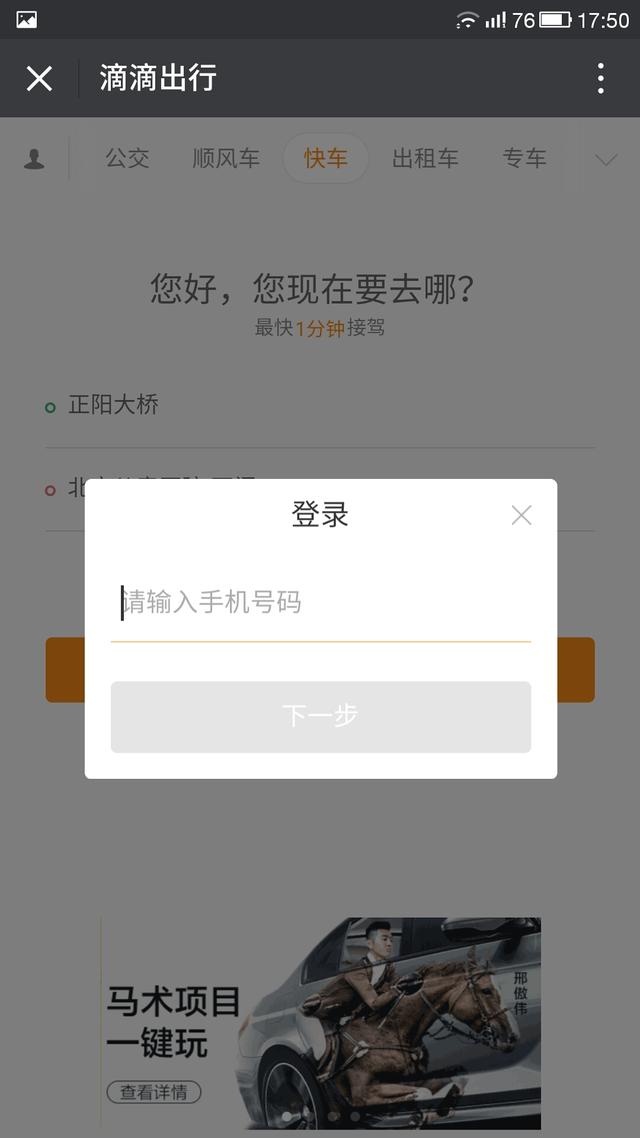Focus the 请输入手机号码 phone number field
The image size is (640, 1138).
pos(320,603)
